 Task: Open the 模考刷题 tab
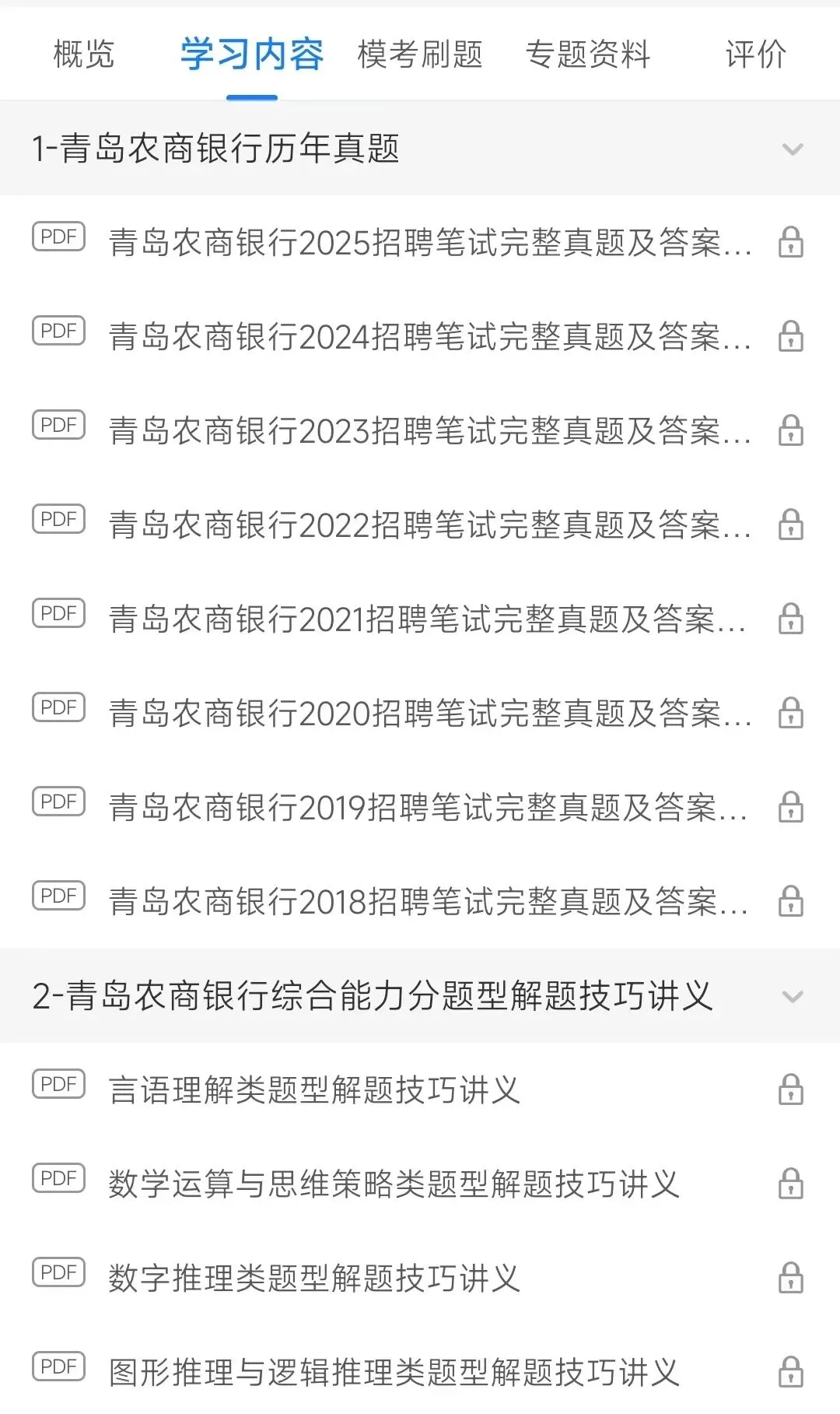click(420, 54)
